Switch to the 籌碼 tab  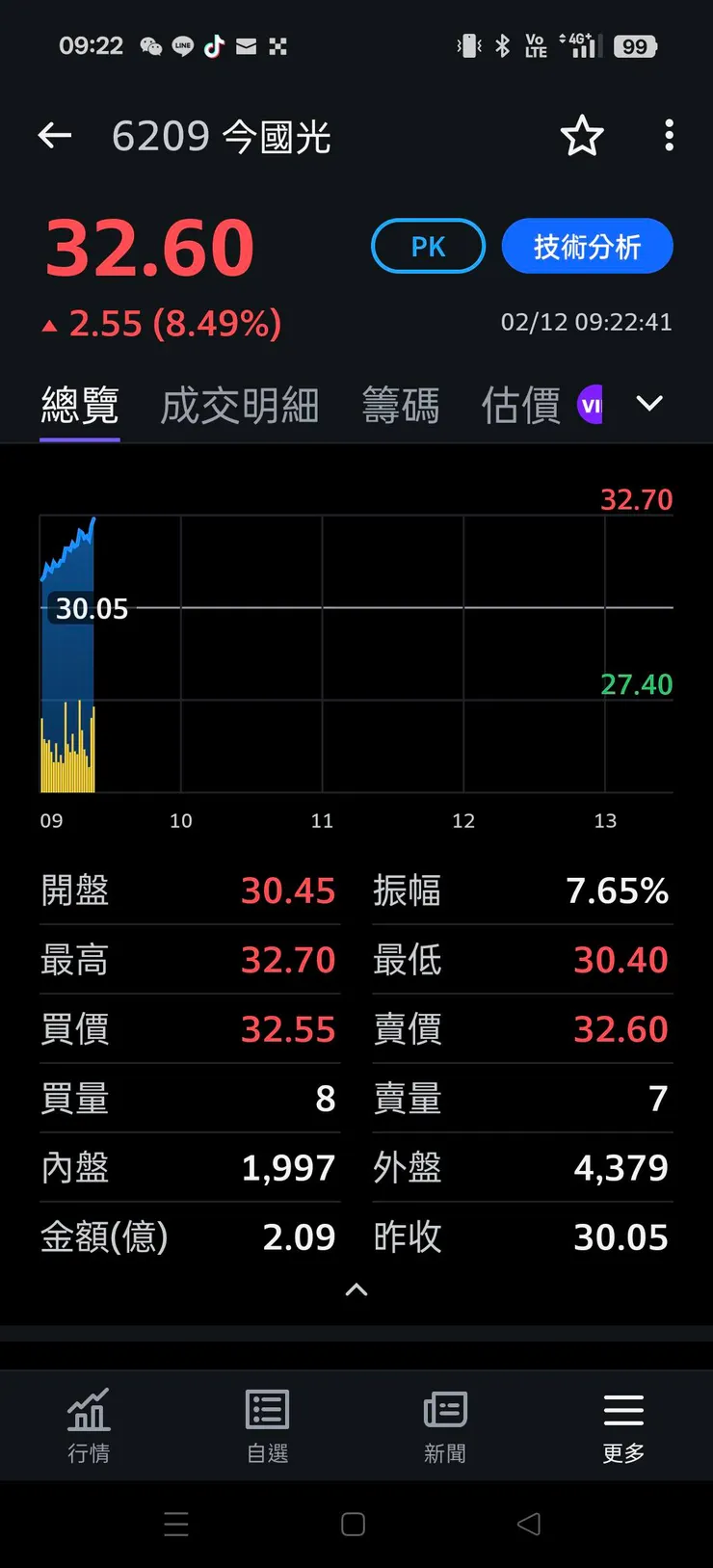401,405
